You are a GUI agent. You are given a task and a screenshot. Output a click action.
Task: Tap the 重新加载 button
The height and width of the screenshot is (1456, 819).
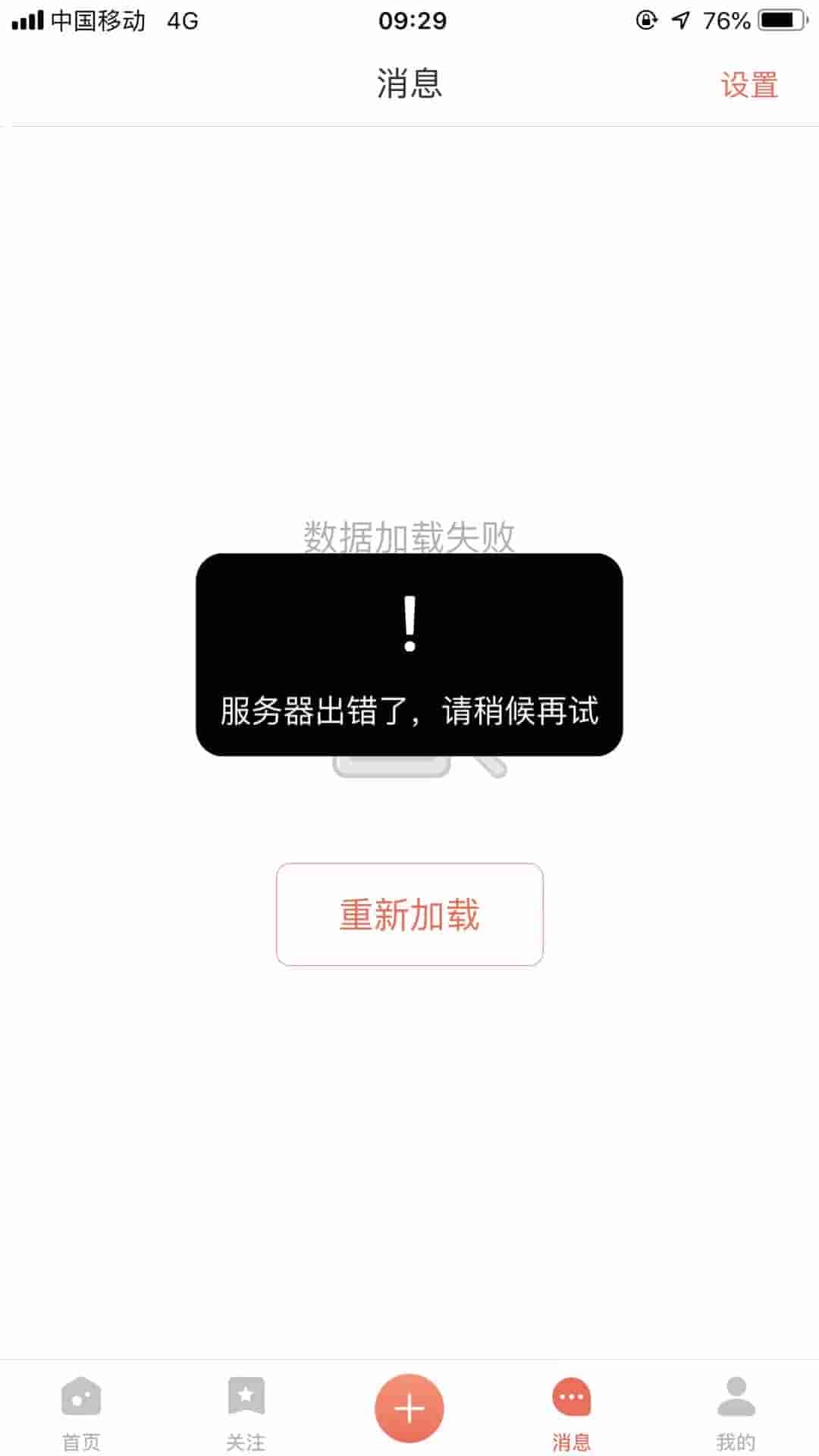pyautogui.click(x=409, y=914)
